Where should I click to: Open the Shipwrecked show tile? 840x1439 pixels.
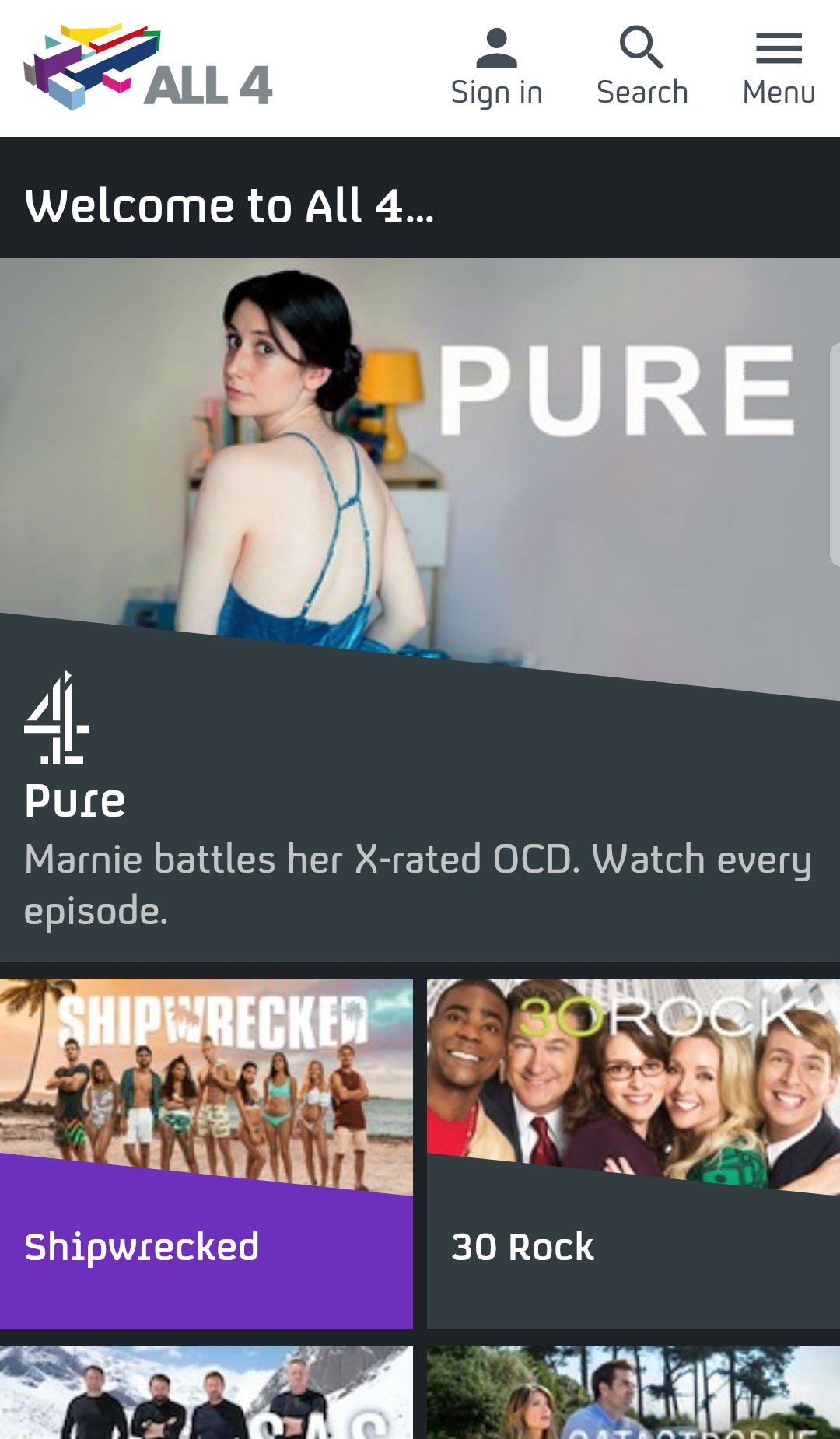pyautogui.click(x=206, y=1153)
